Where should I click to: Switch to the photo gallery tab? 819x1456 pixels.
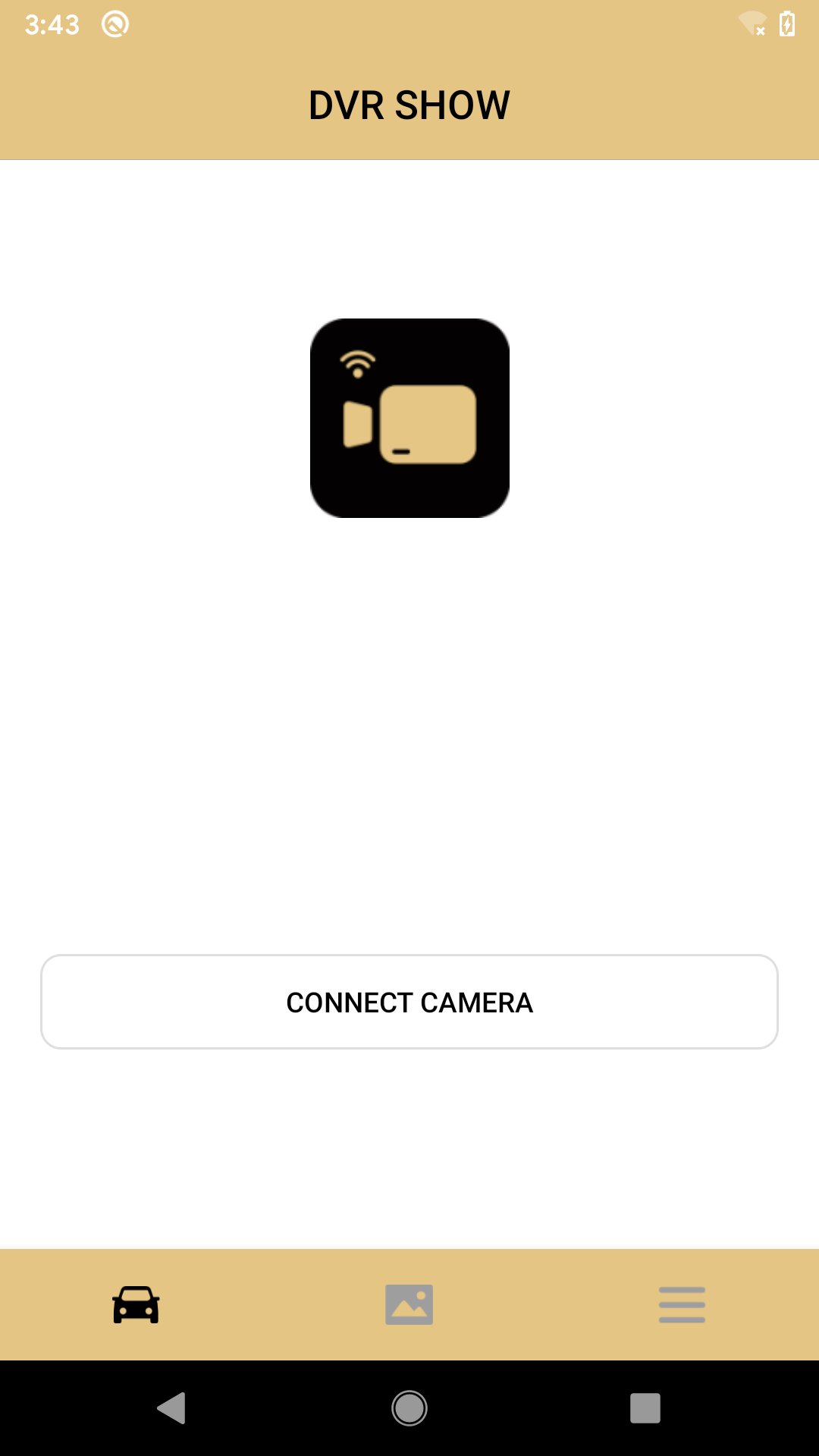409,1304
